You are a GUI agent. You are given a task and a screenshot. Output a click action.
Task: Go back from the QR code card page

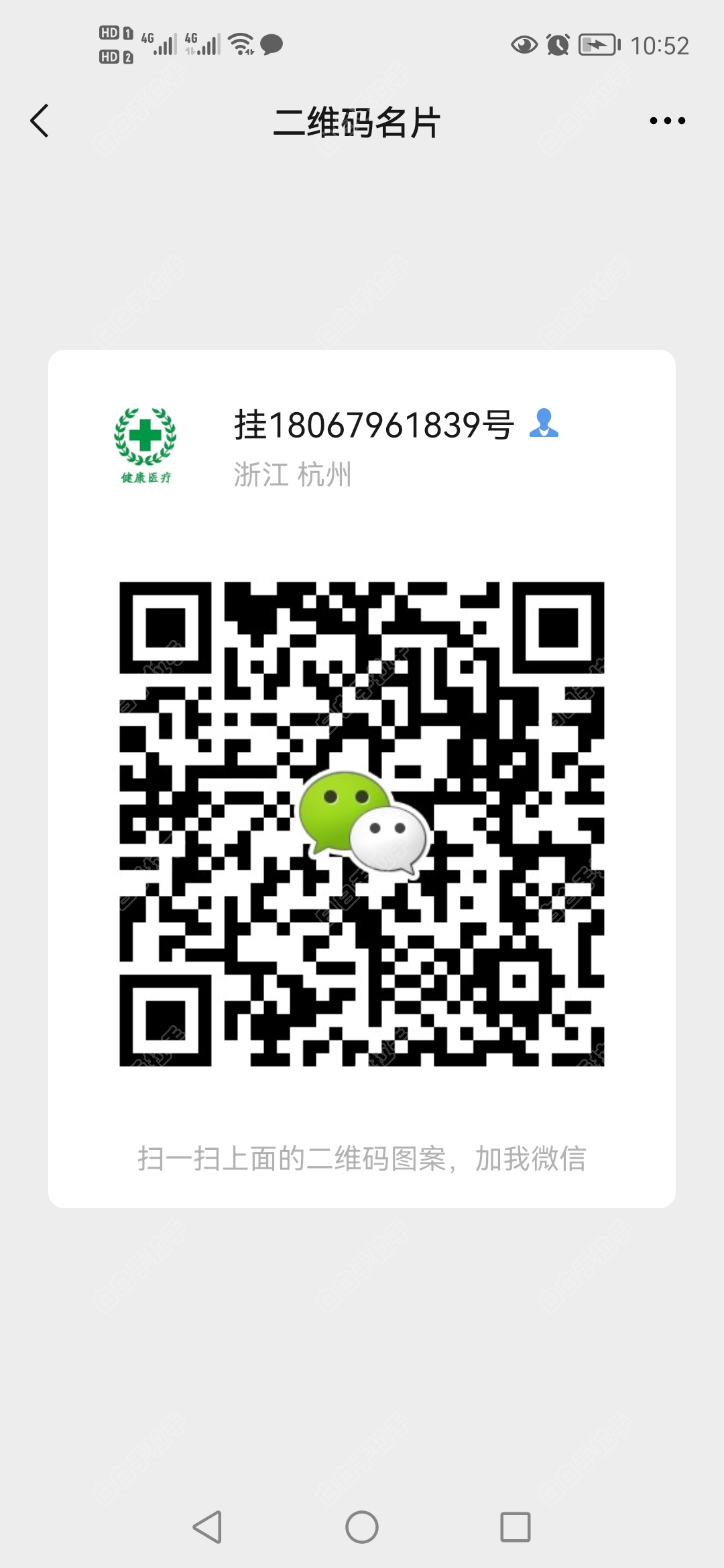[x=40, y=121]
